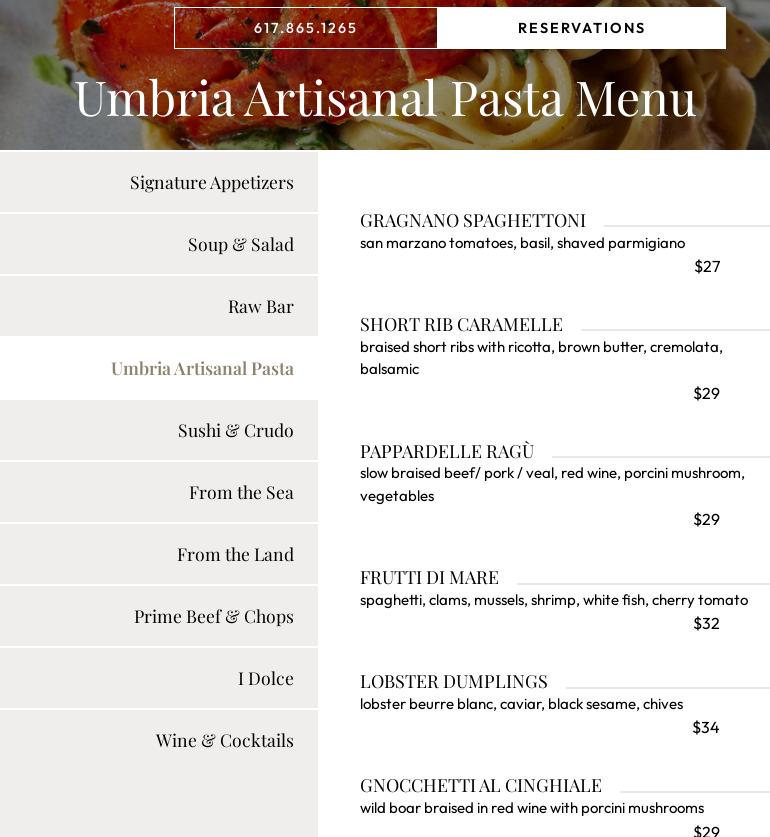Screen dimensions: 770x837
Task: Click the Umbria Artisanal Pasta Menu heading
Action: coord(385,97)
